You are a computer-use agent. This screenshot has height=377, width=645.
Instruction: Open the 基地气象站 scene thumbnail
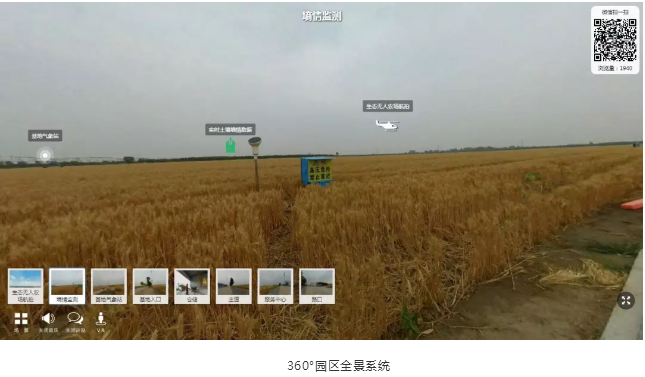point(109,286)
